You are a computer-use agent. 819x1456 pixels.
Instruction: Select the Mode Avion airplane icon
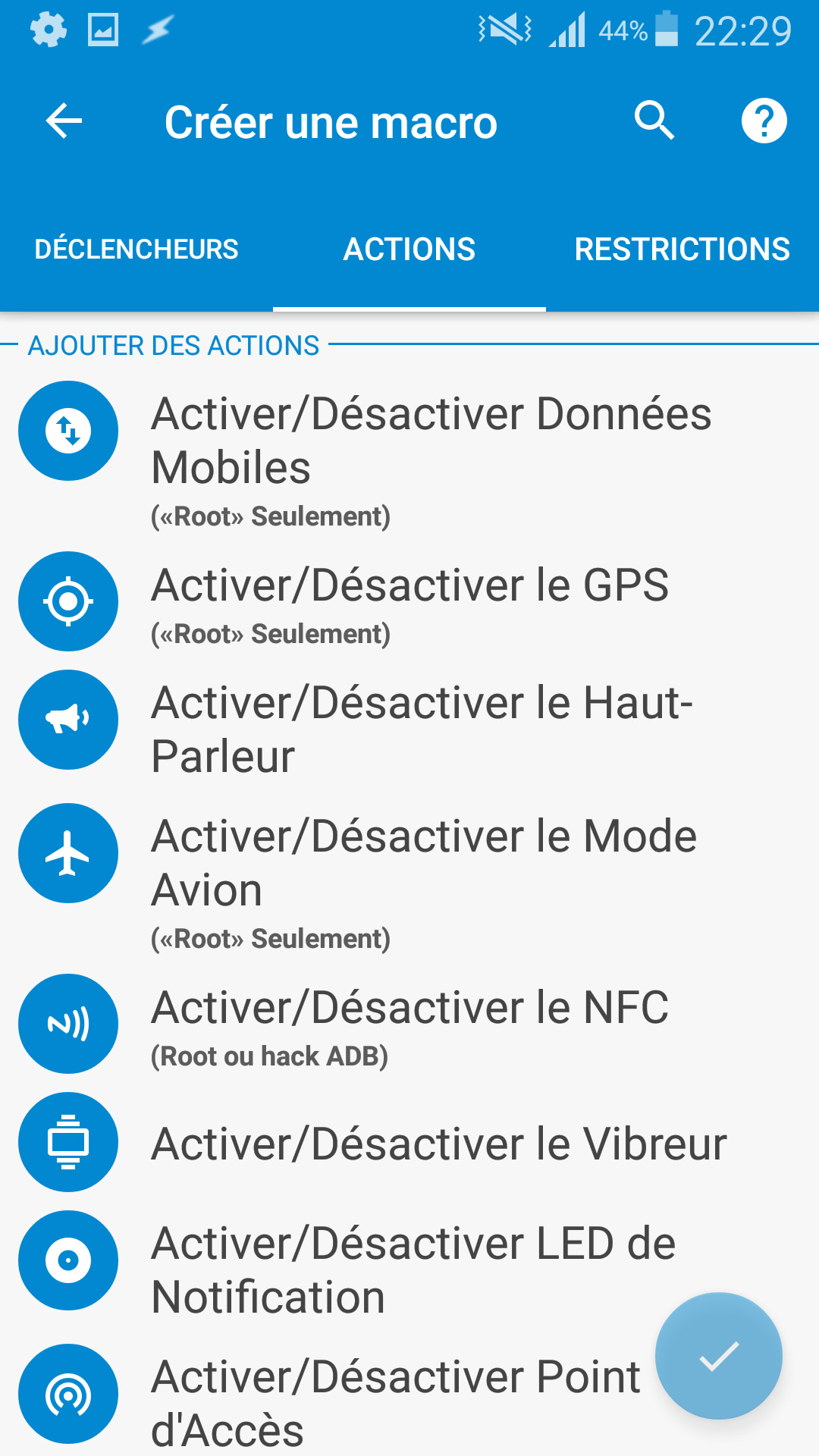pyautogui.click(x=67, y=852)
